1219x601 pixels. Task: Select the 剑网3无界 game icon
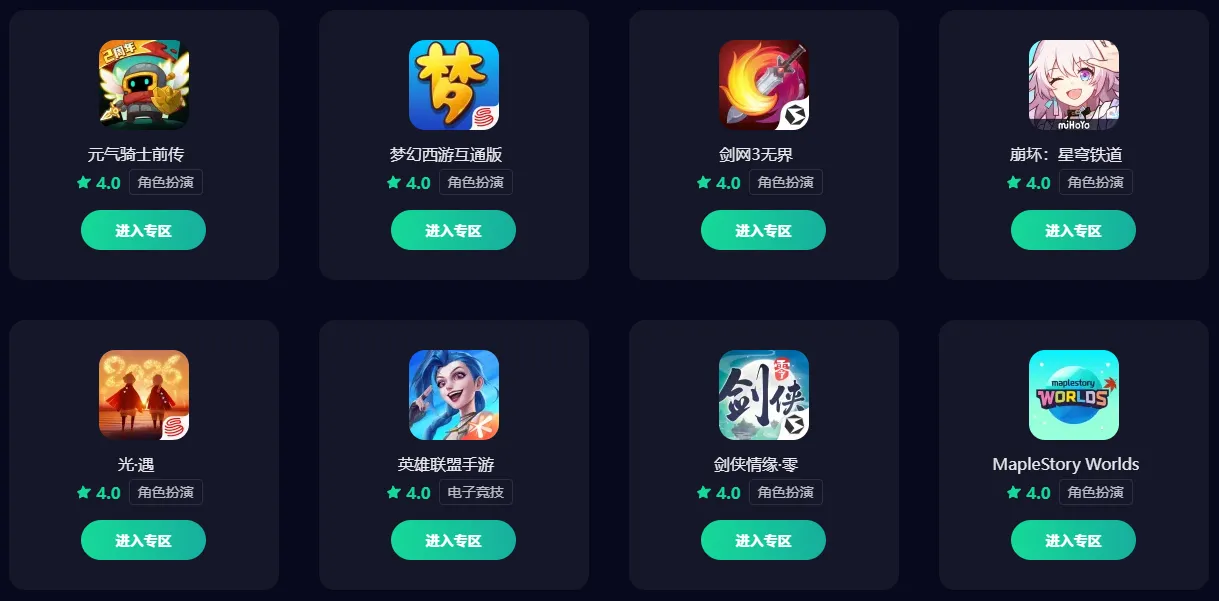(x=764, y=85)
